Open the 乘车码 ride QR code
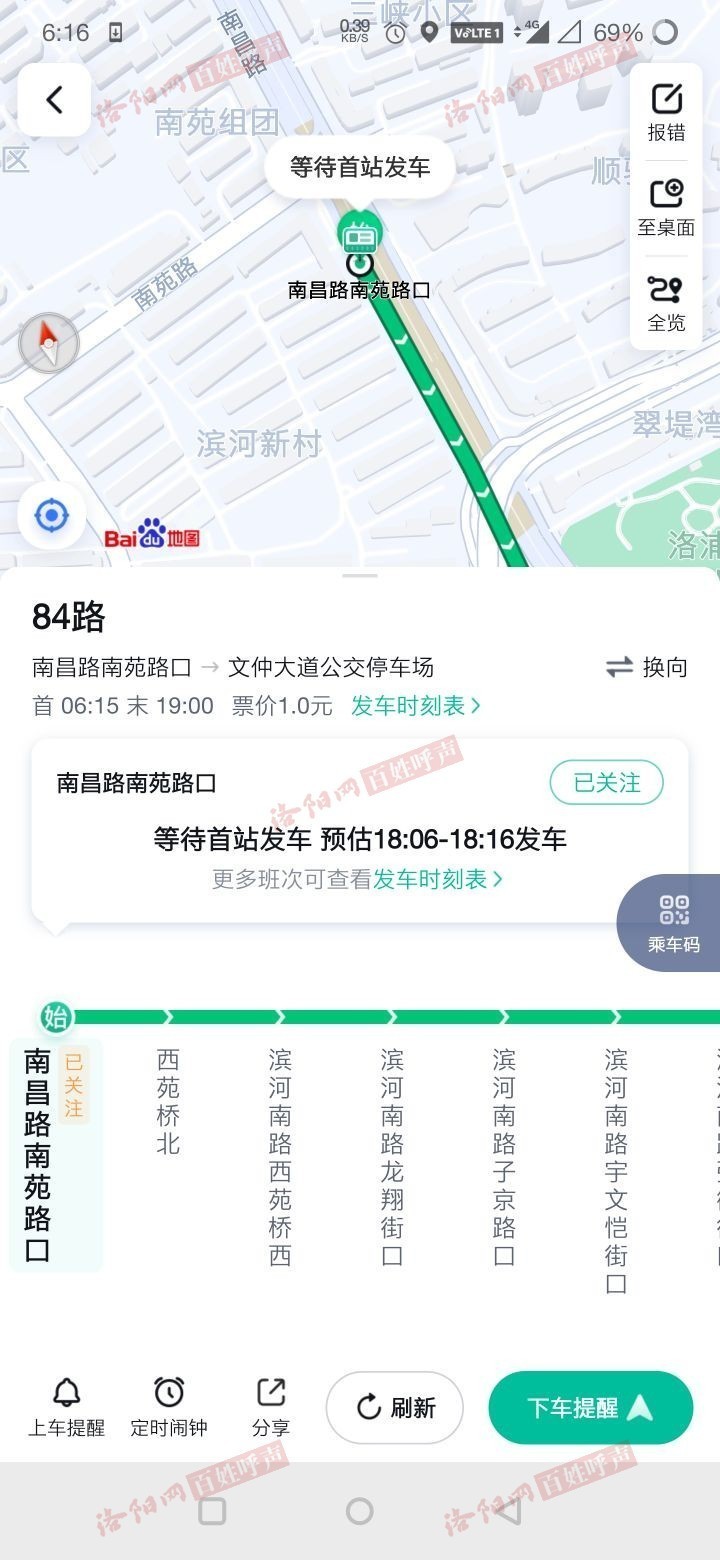This screenshot has height=1560, width=720. 673,922
